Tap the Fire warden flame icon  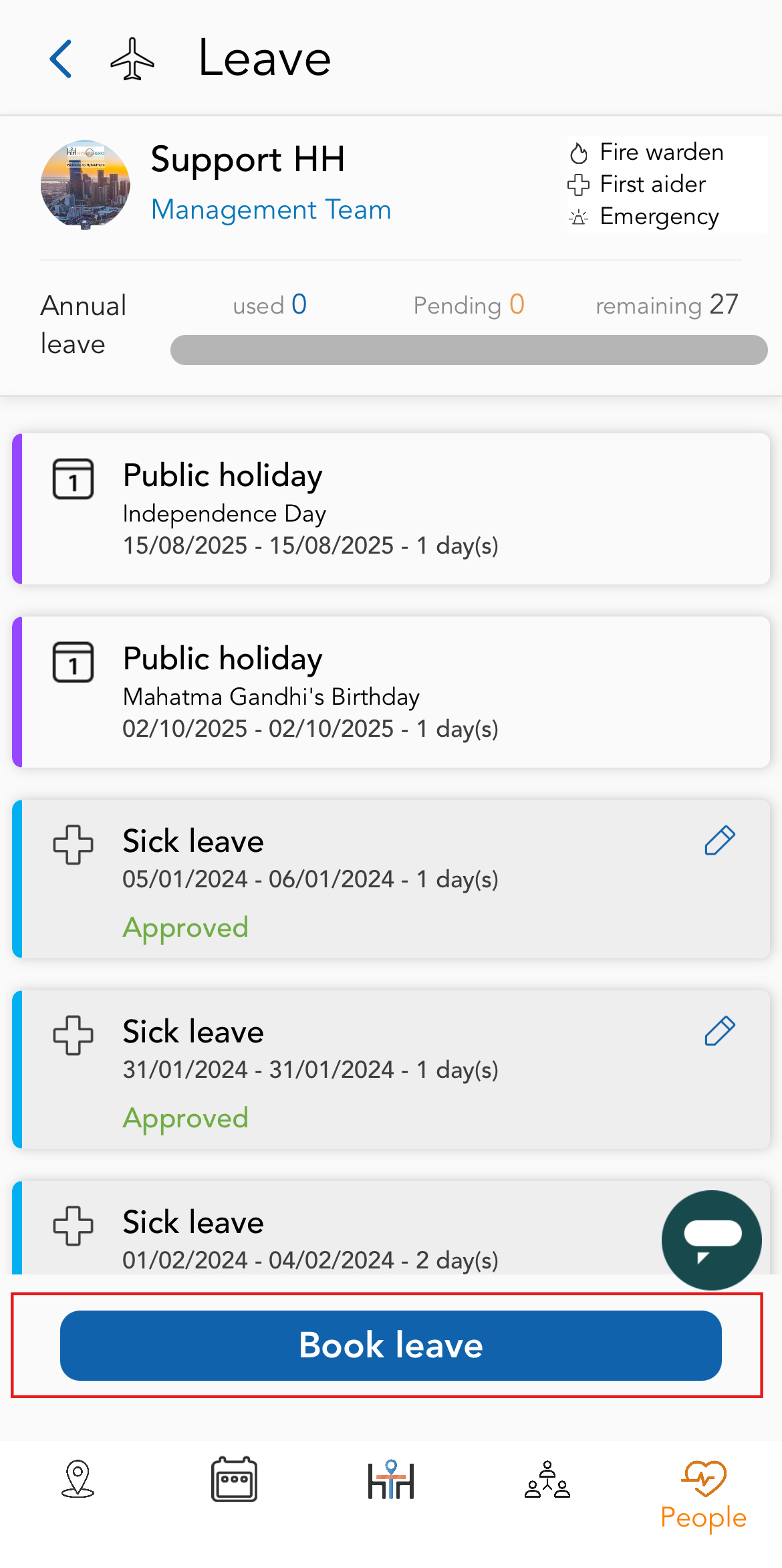coord(579,152)
